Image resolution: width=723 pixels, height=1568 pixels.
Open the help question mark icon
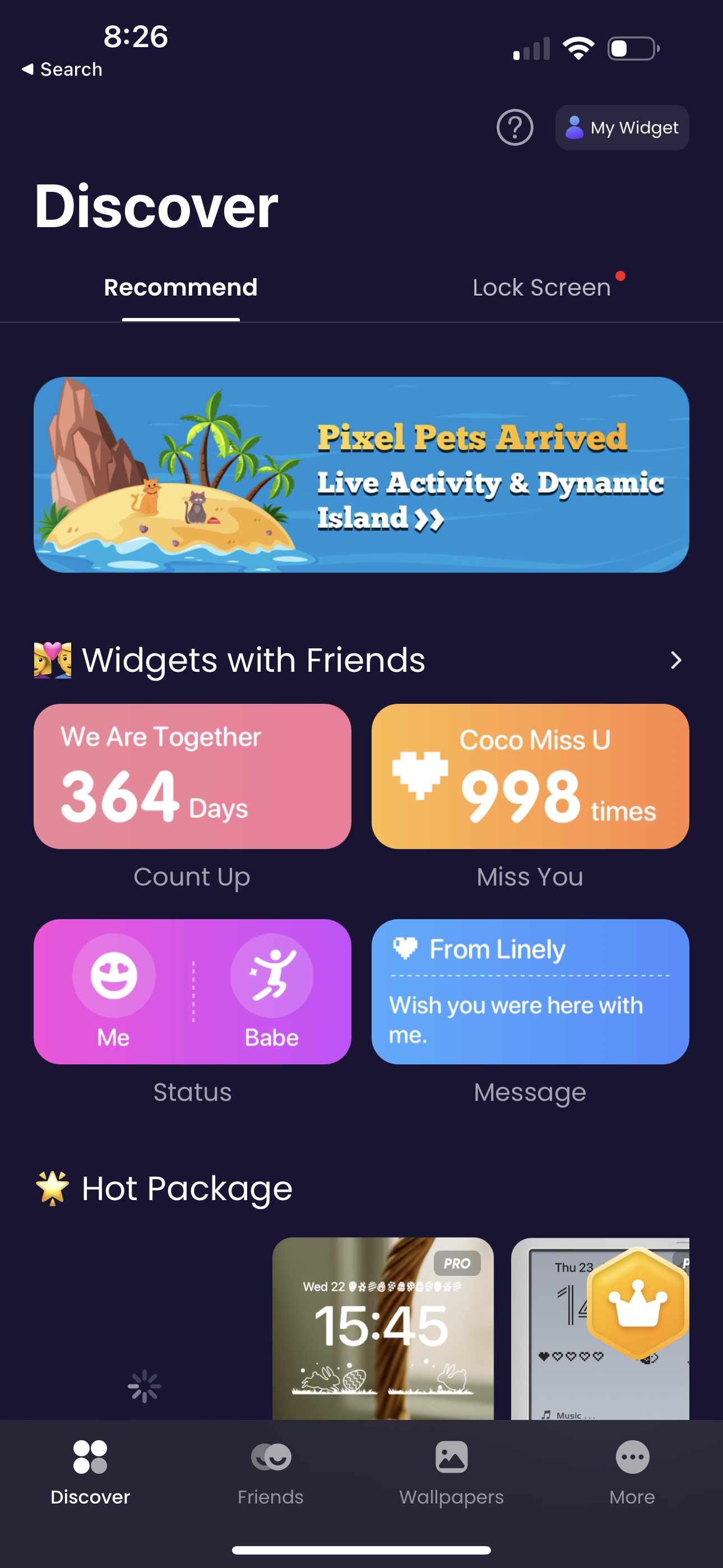515,127
